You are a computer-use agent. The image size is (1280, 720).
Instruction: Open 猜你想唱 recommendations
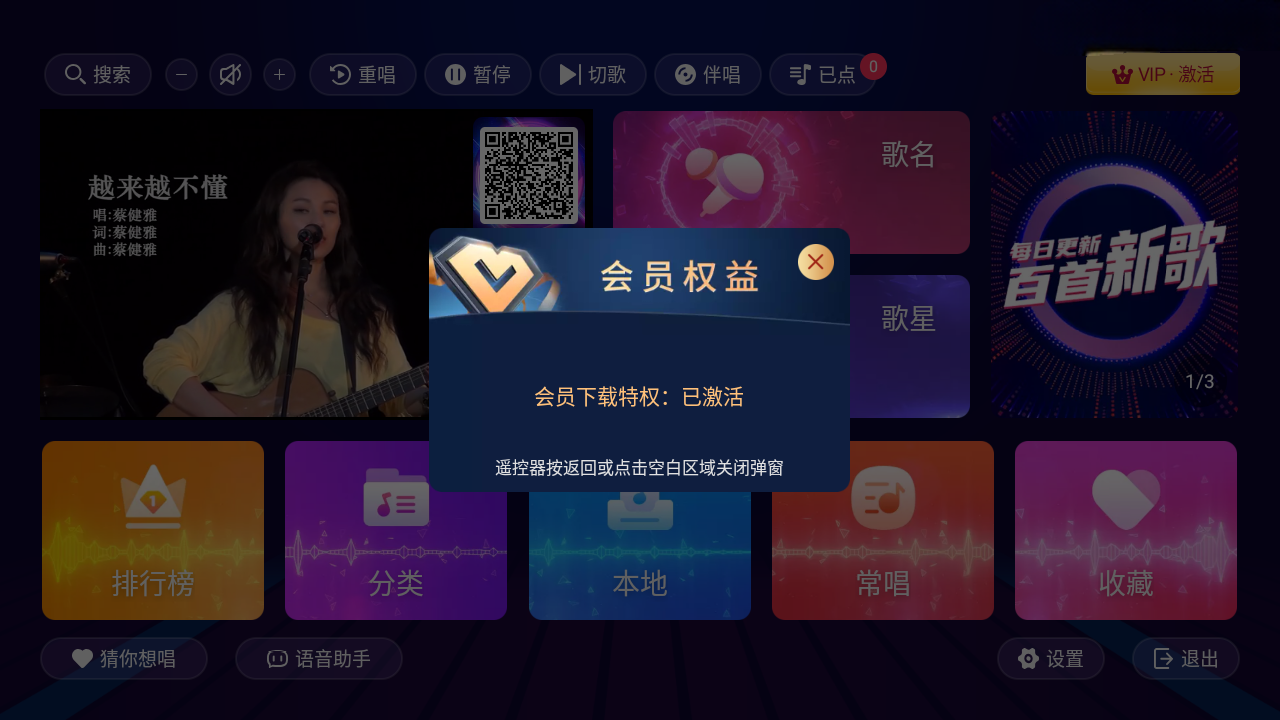(124, 659)
